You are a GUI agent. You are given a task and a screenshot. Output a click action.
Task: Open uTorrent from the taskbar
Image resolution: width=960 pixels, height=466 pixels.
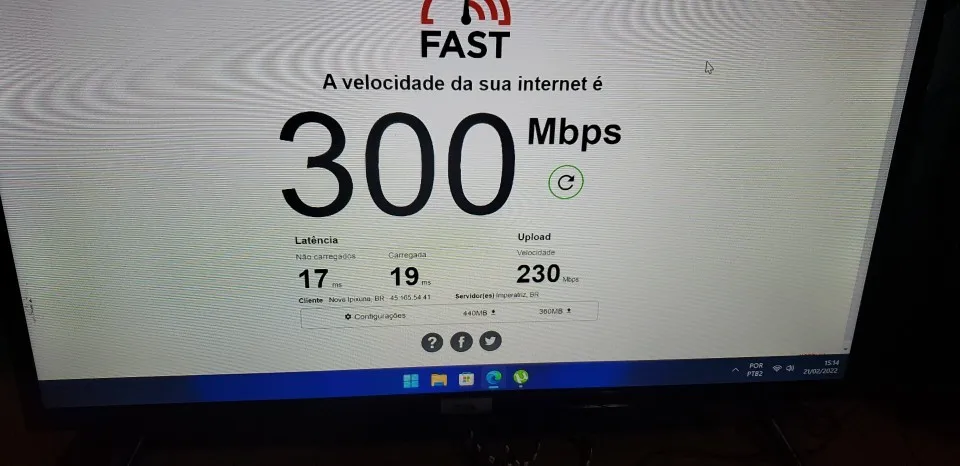[x=520, y=378]
